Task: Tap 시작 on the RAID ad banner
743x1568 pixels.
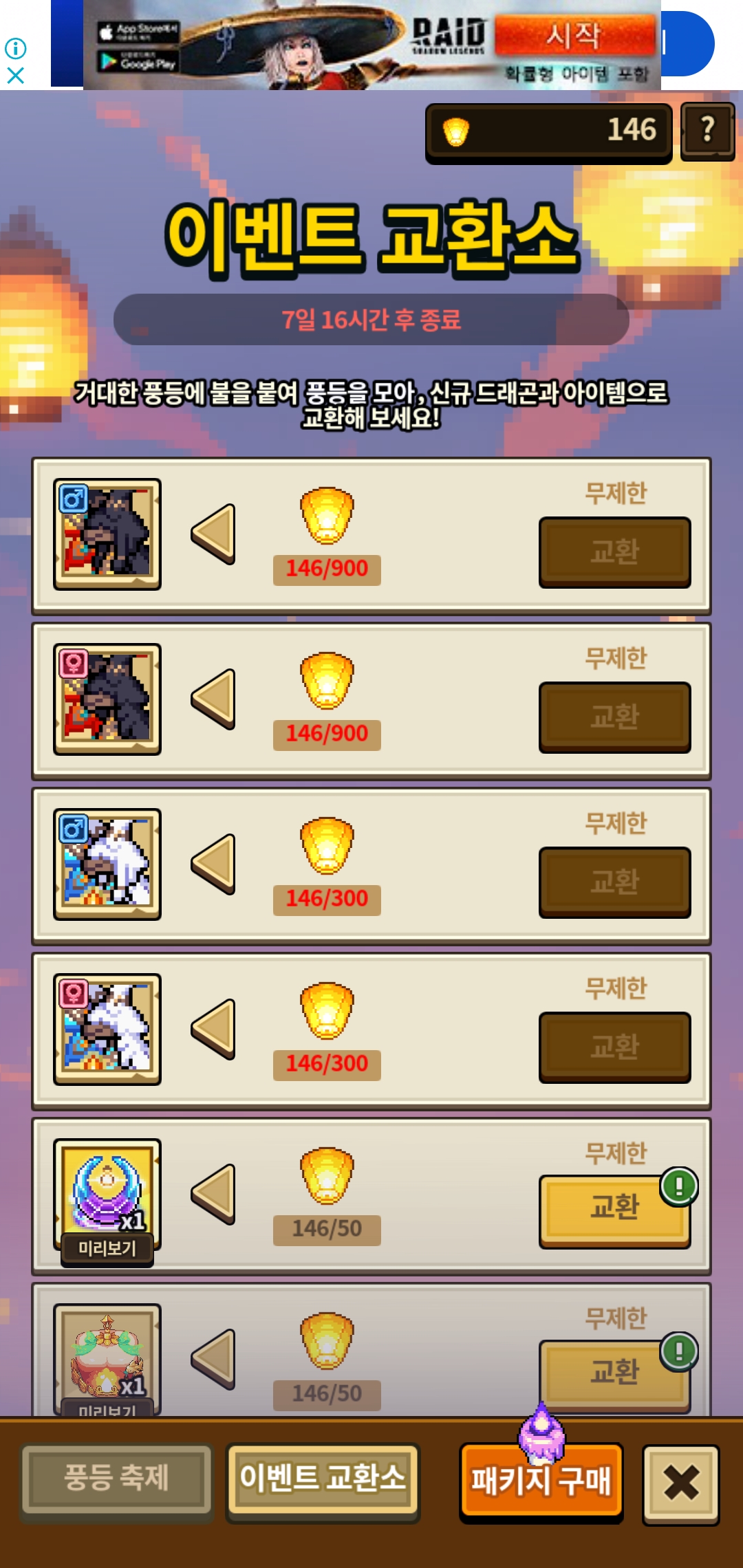Action: (x=574, y=34)
